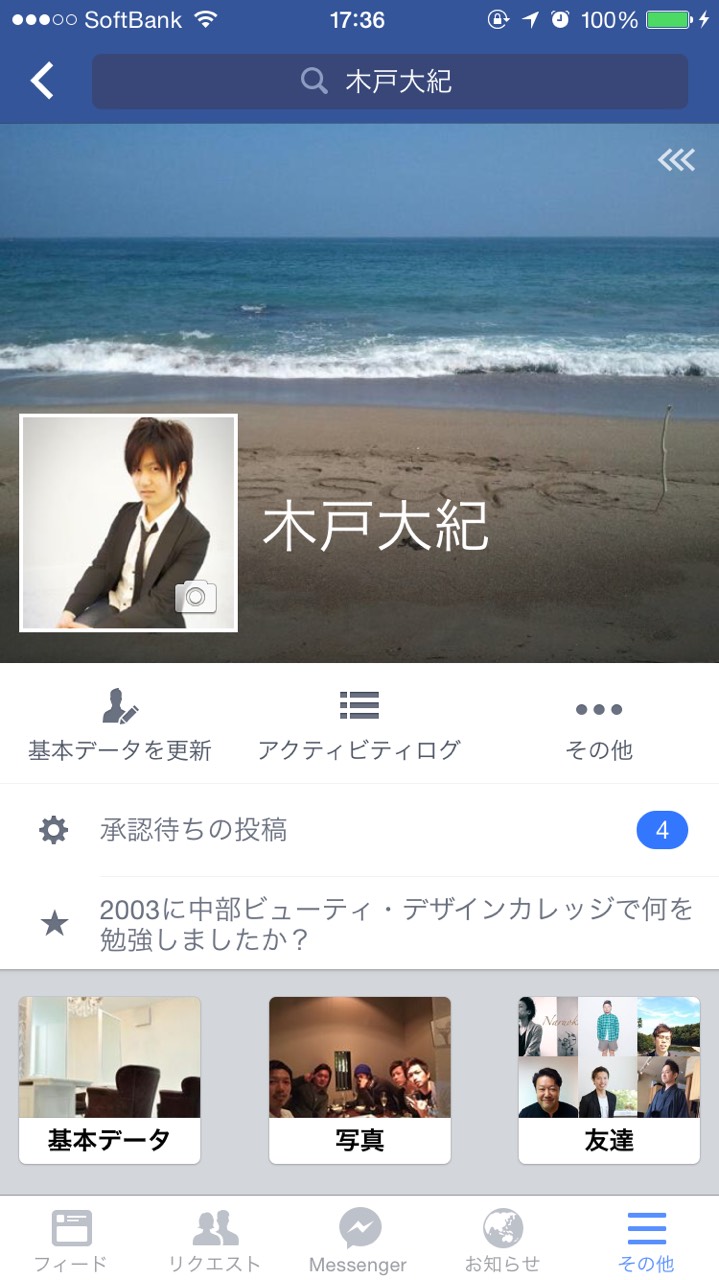Switch to the リクエスト tab
Viewport: 719px width, 1280px height.
[214, 1239]
